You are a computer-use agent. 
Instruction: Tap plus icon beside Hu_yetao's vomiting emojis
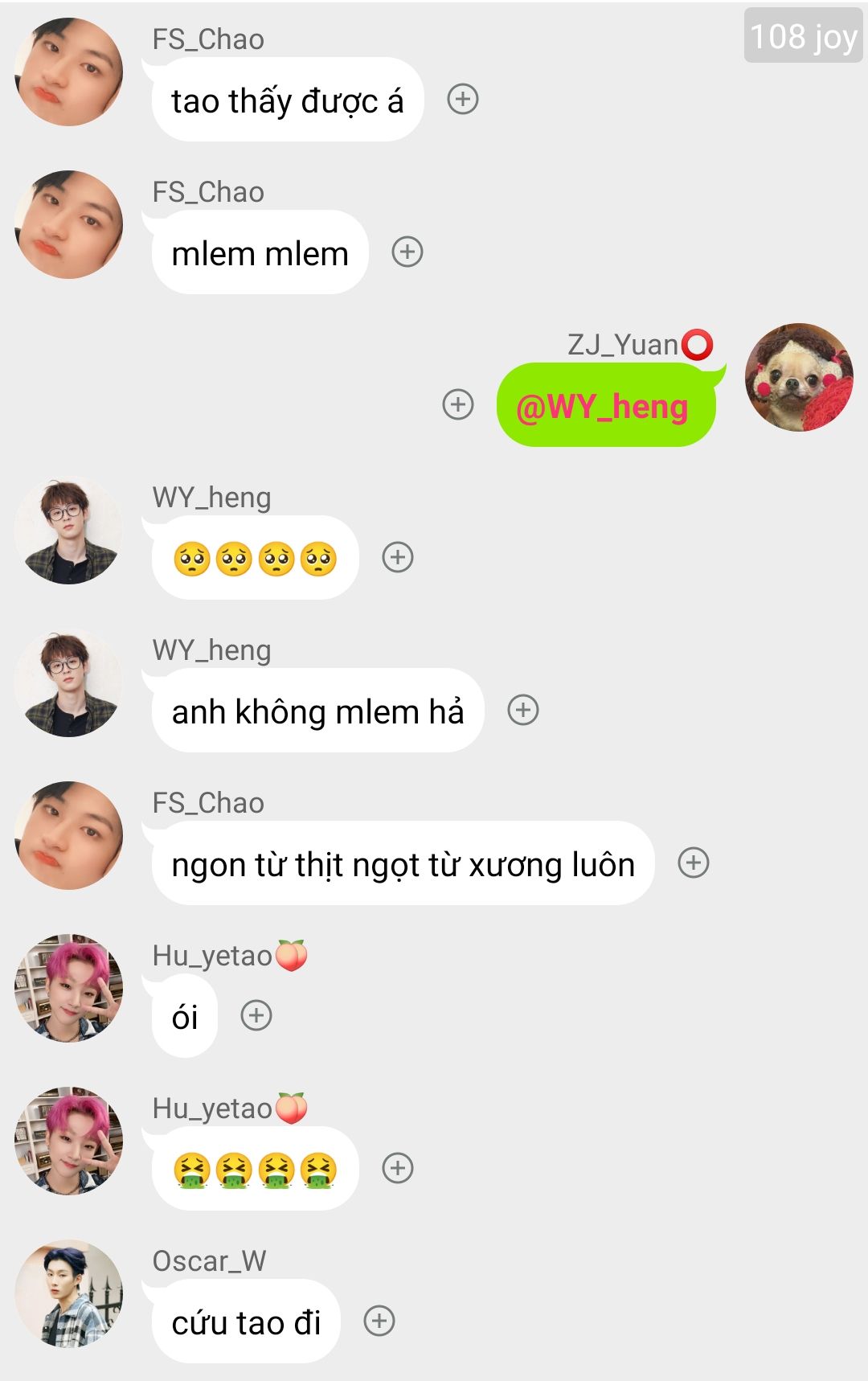(x=398, y=1168)
